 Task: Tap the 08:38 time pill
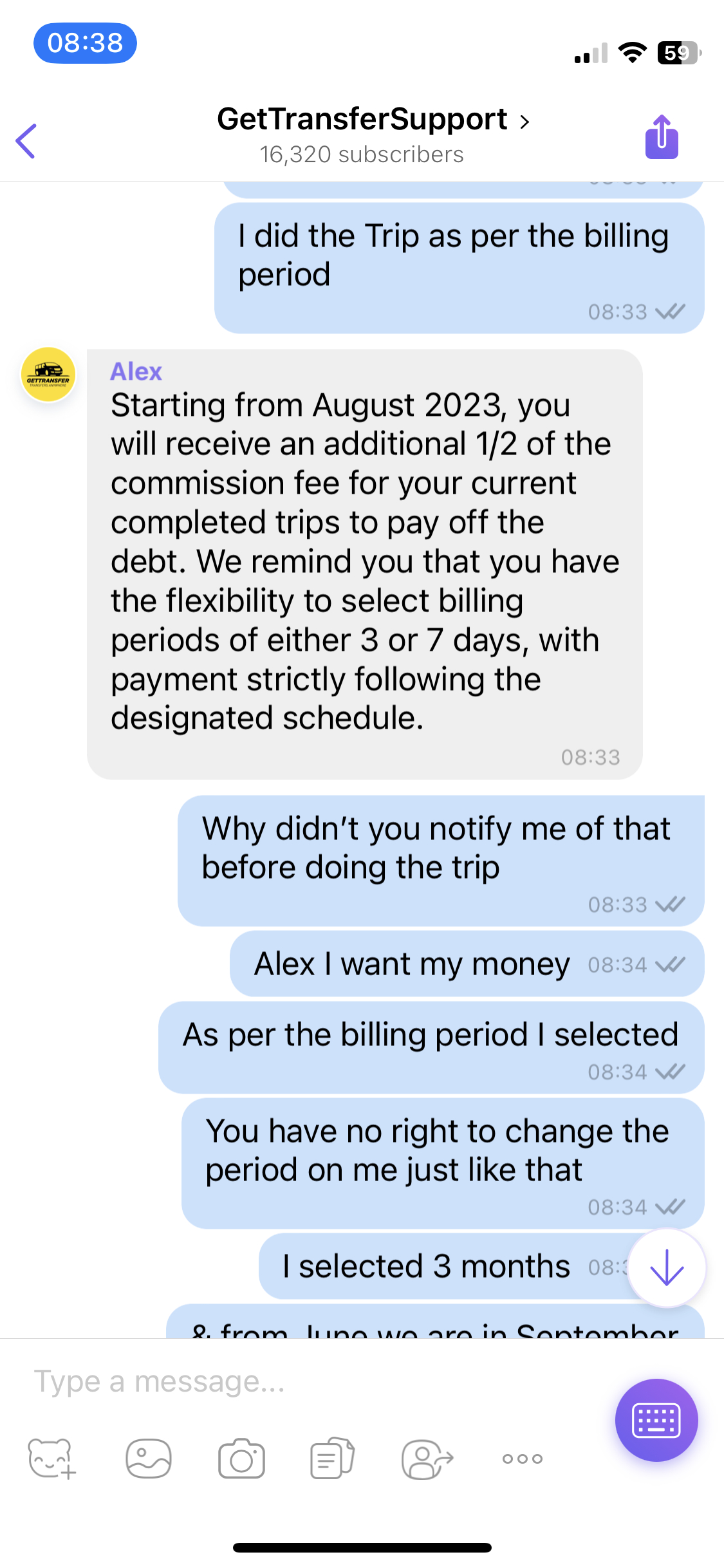[x=84, y=42]
